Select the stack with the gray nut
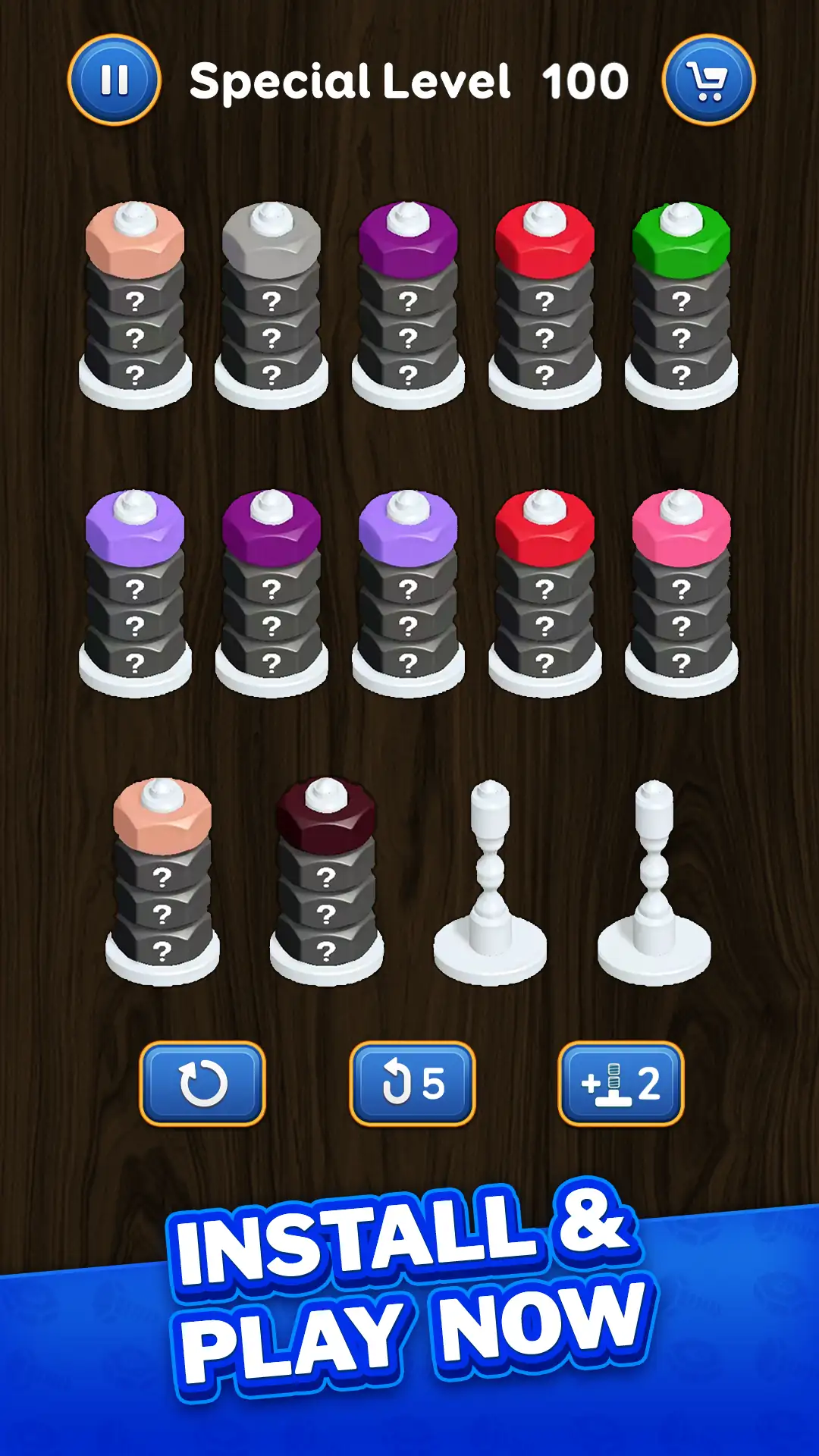819x1456 pixels. pyautogui.click(x=271, y=305)
